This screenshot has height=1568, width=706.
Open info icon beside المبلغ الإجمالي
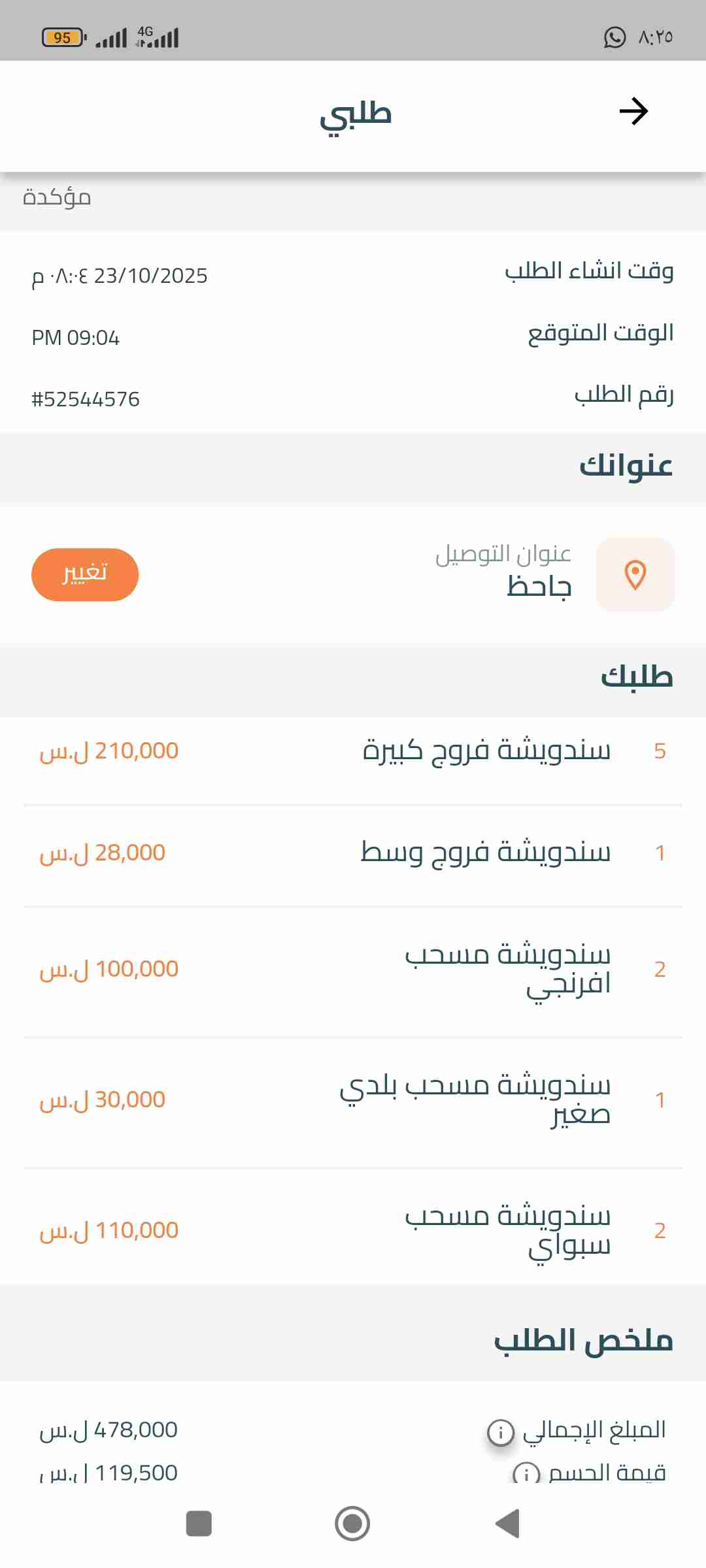pyautogui.click(x=501, y=1433)
